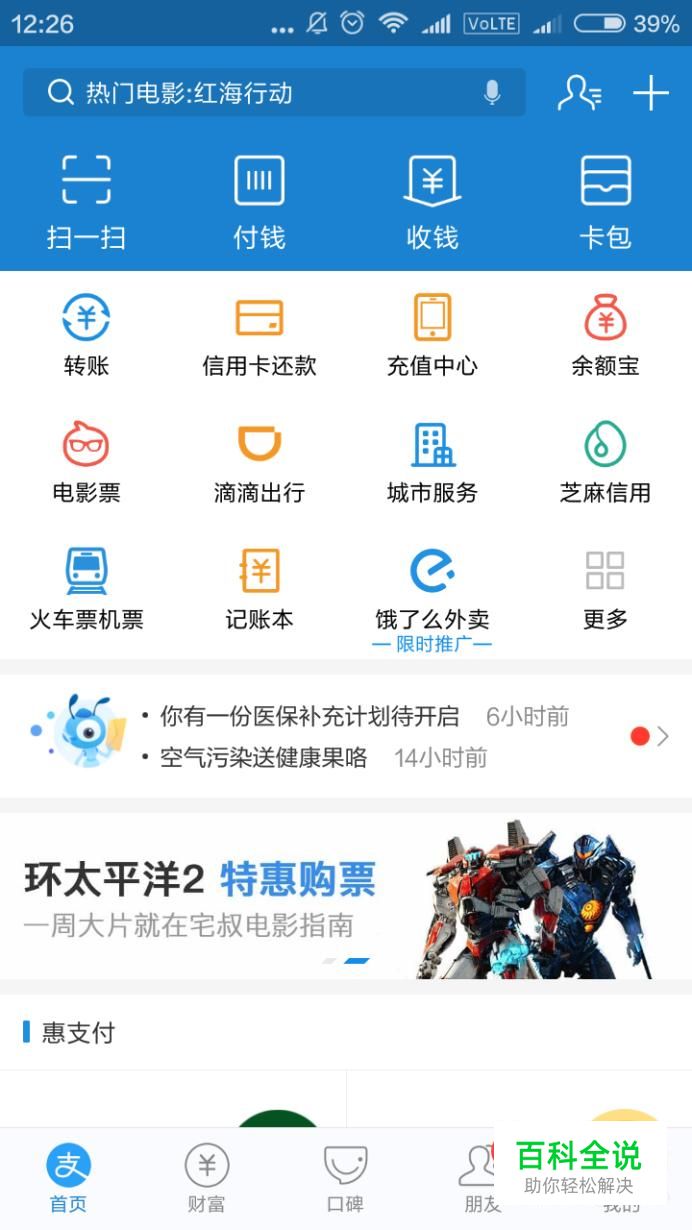Open the search bar for 红海行动
This screenshot has height=1230, width=692.
(x=250, y=93)
